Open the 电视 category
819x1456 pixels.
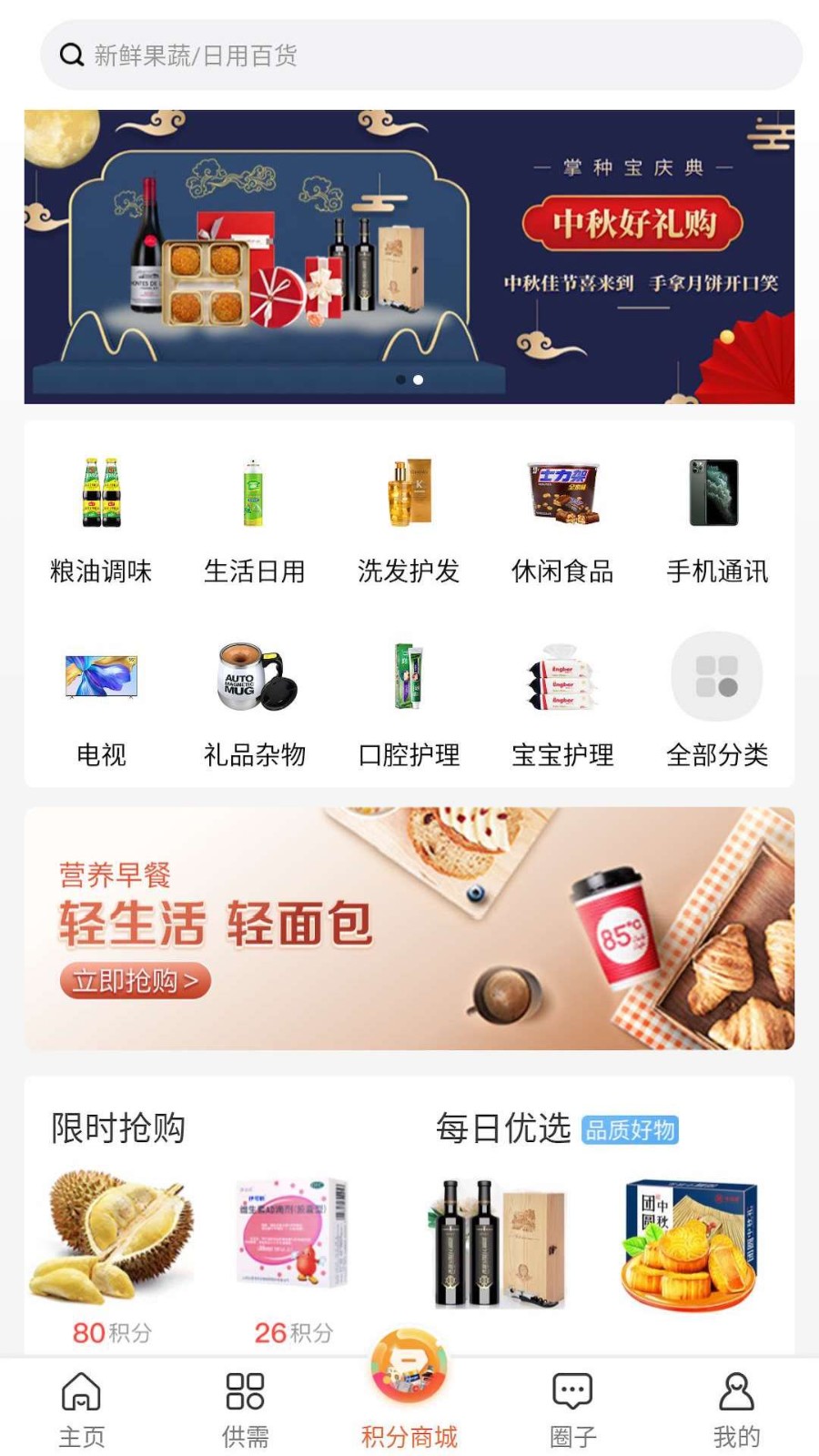101,703
